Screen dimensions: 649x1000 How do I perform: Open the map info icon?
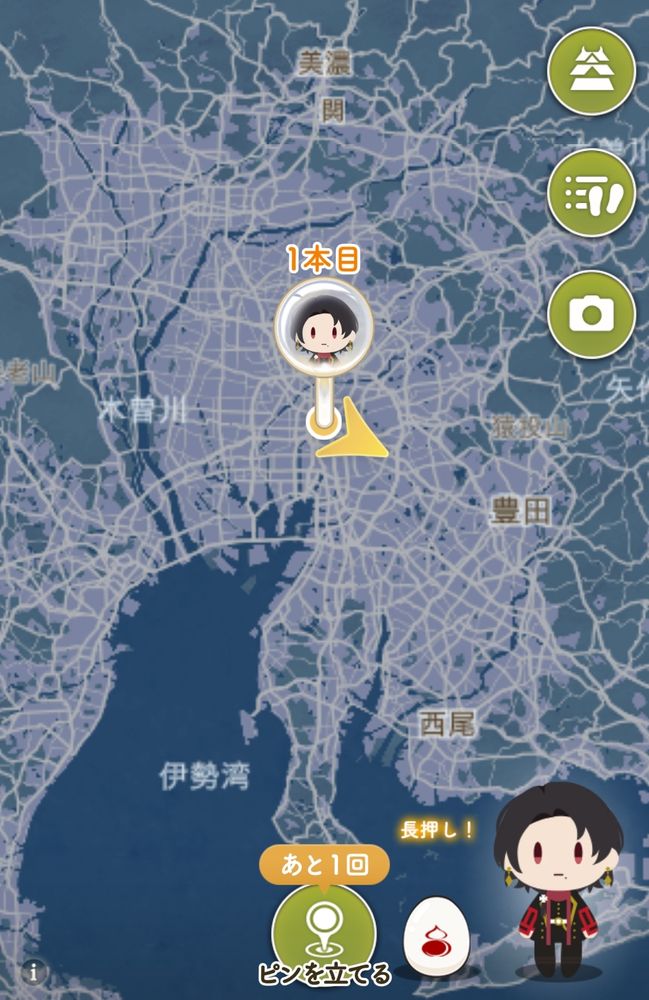click(x=33, y=973)
